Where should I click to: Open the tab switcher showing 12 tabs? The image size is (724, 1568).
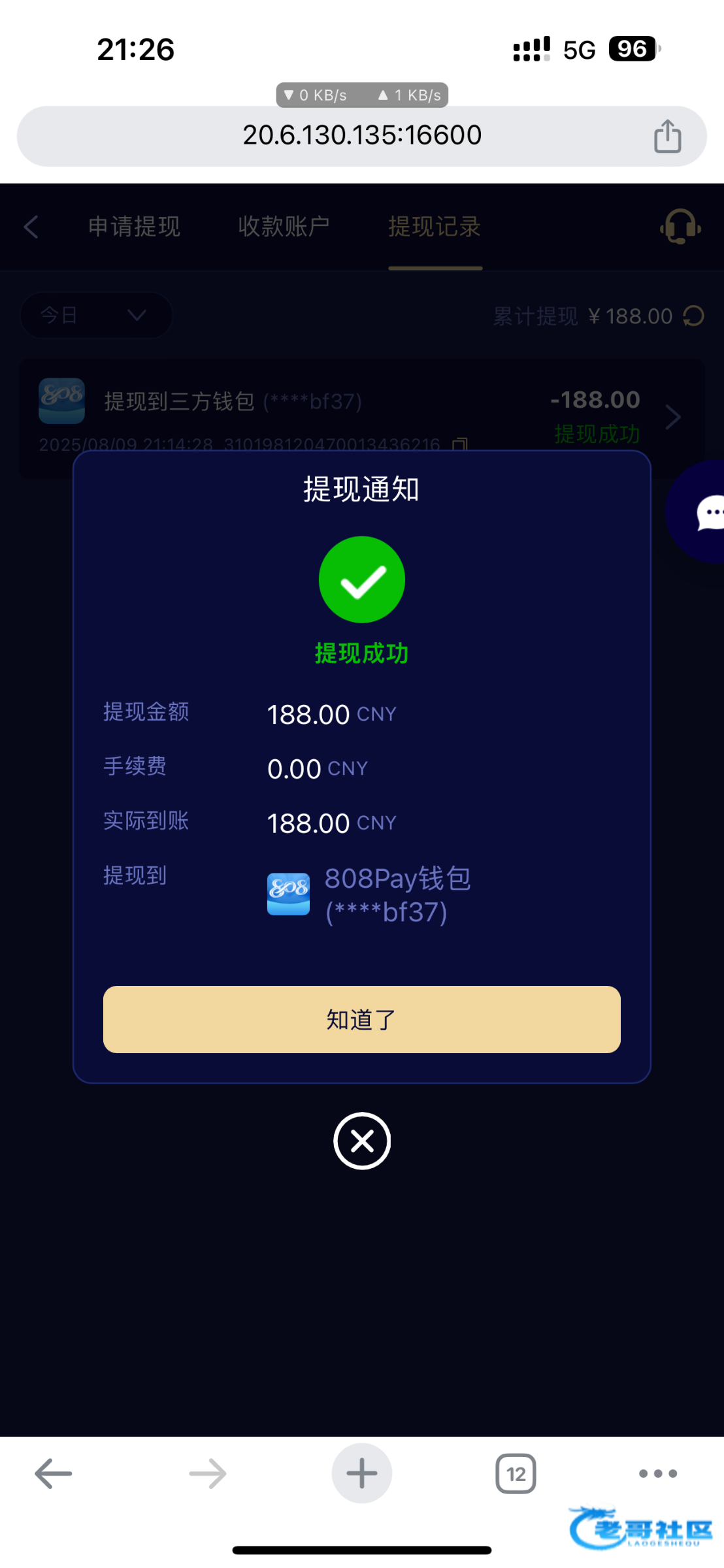click(516, 1474)
